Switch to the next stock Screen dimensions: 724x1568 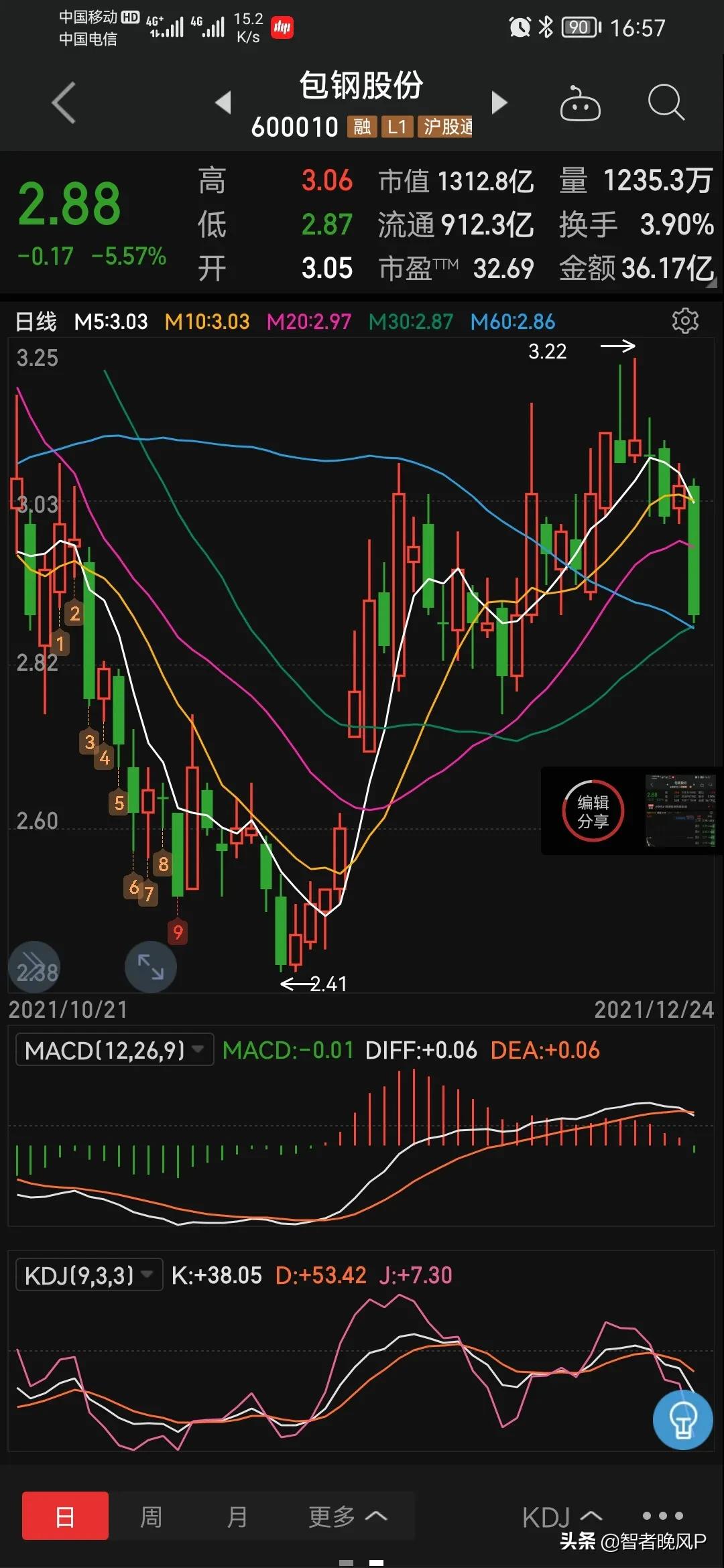click(x=499, y=103)
